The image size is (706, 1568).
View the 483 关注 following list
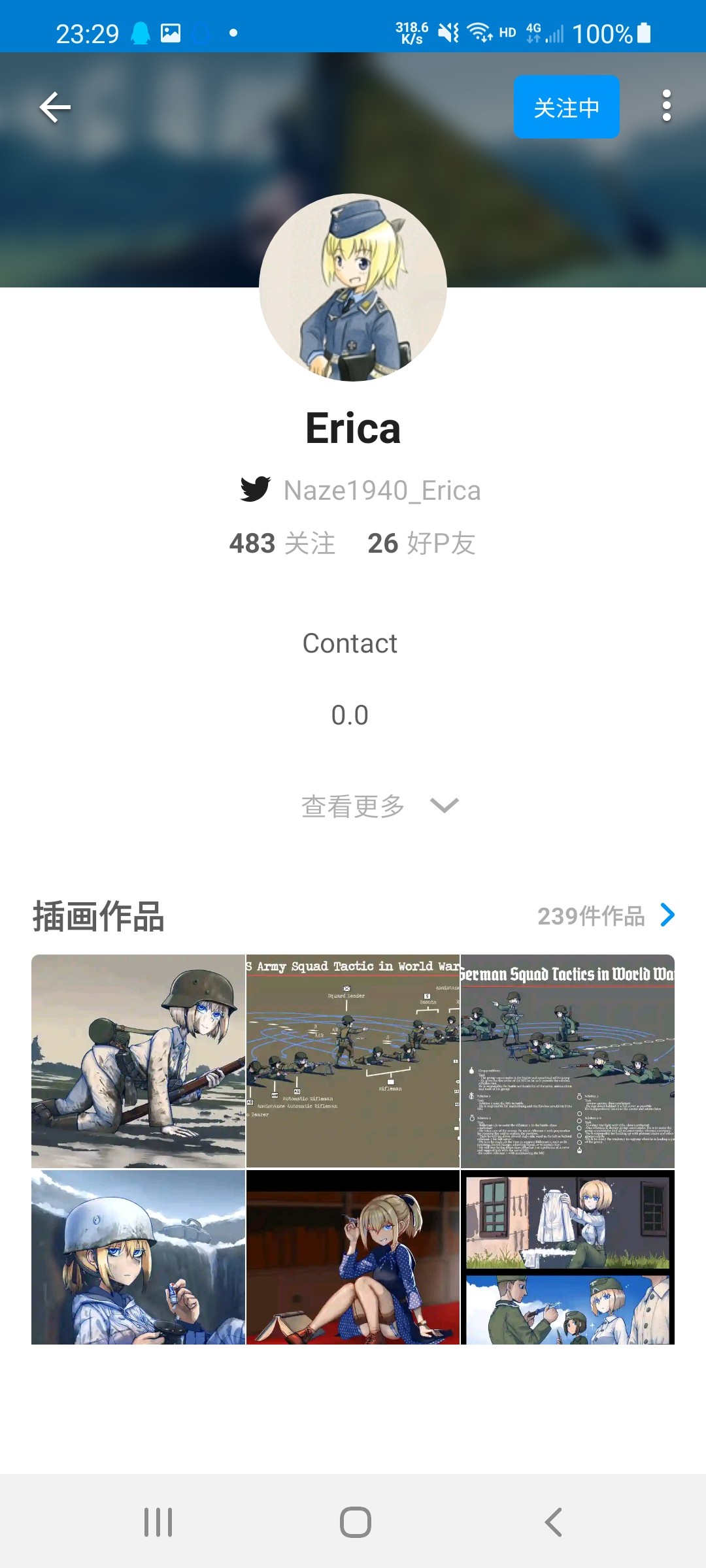pyautogui.click(x=282, y=543)
